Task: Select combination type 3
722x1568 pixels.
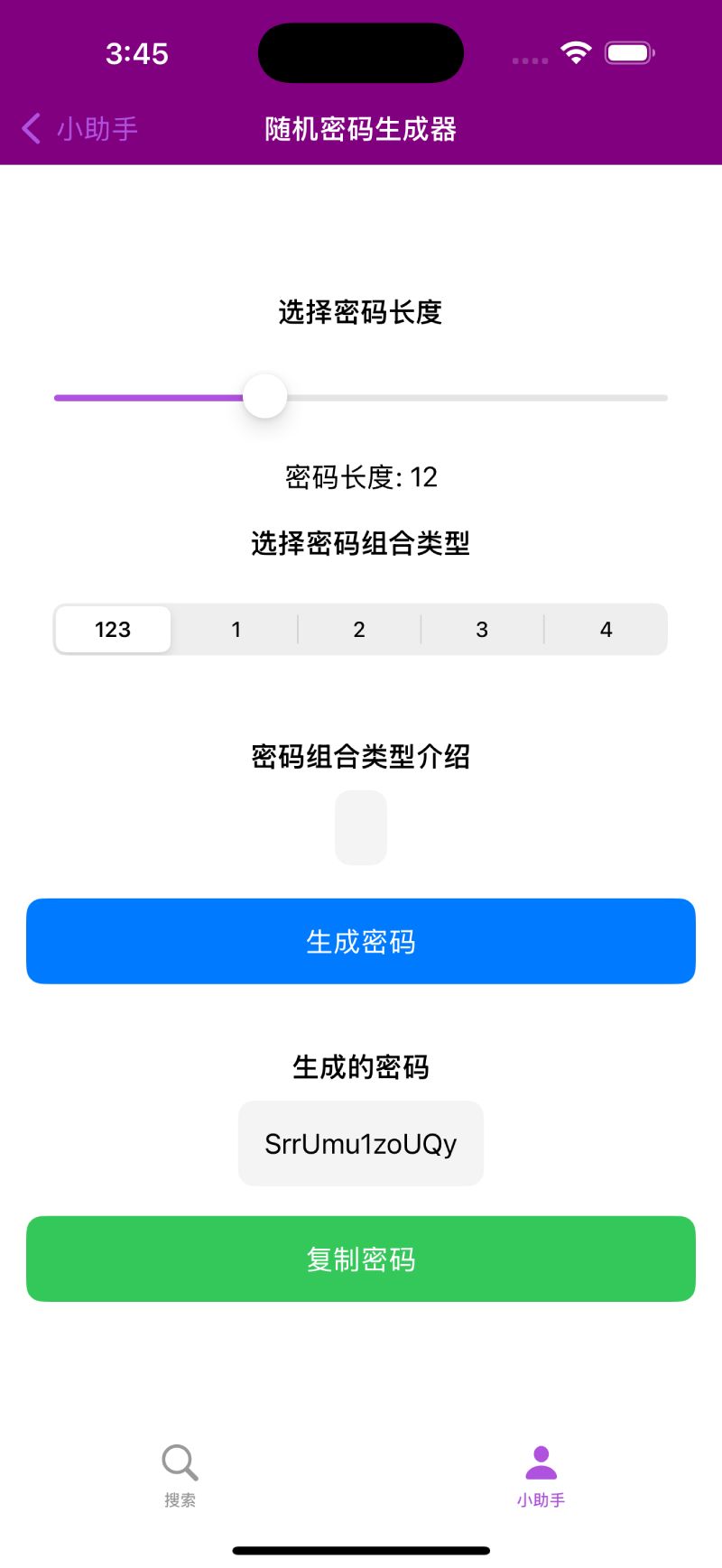Action: pyautogui.click(x=482, y=630)
